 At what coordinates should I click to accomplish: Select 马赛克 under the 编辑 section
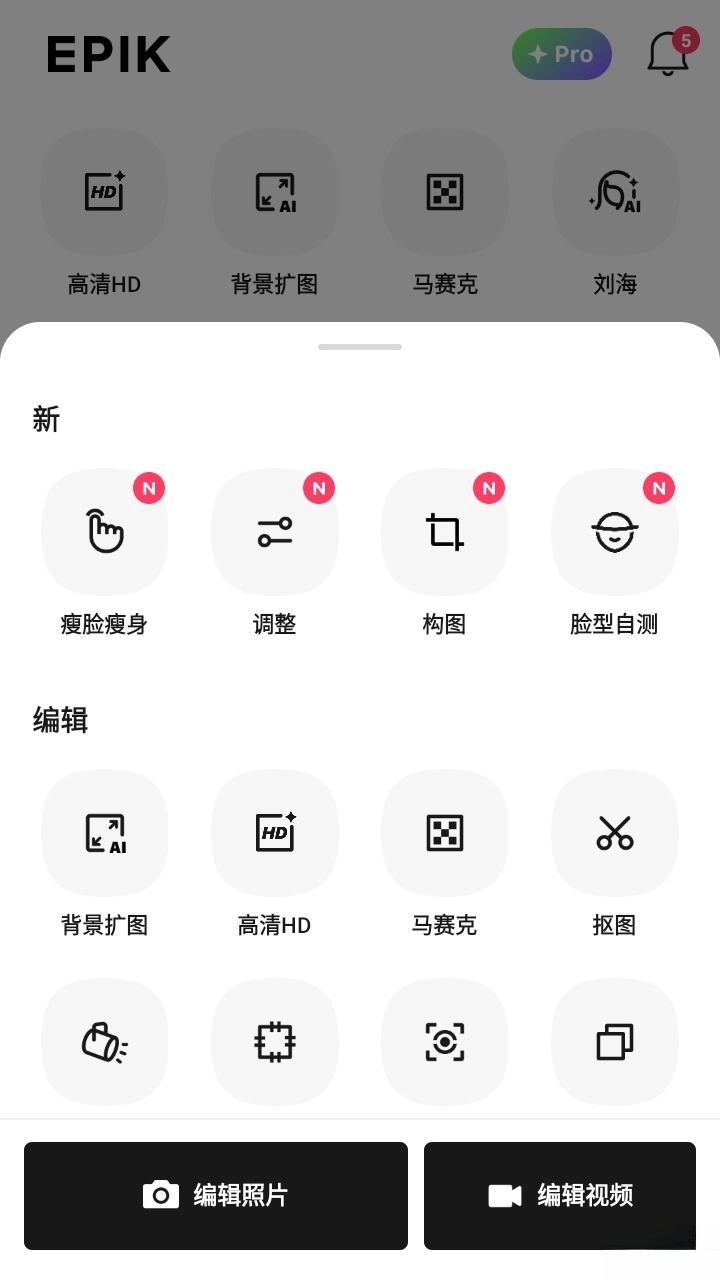point(445,833)
